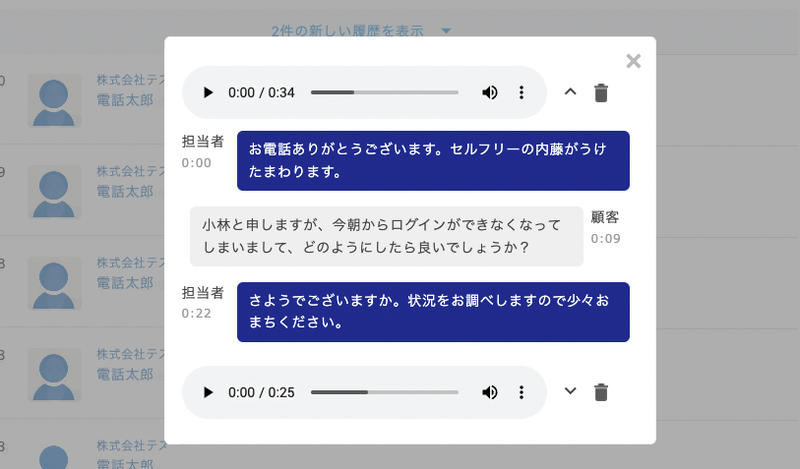Open more options for the 0:25 audio
This screenshot has width=800, height=469.
pyautogui.click(x=521, y=392)
